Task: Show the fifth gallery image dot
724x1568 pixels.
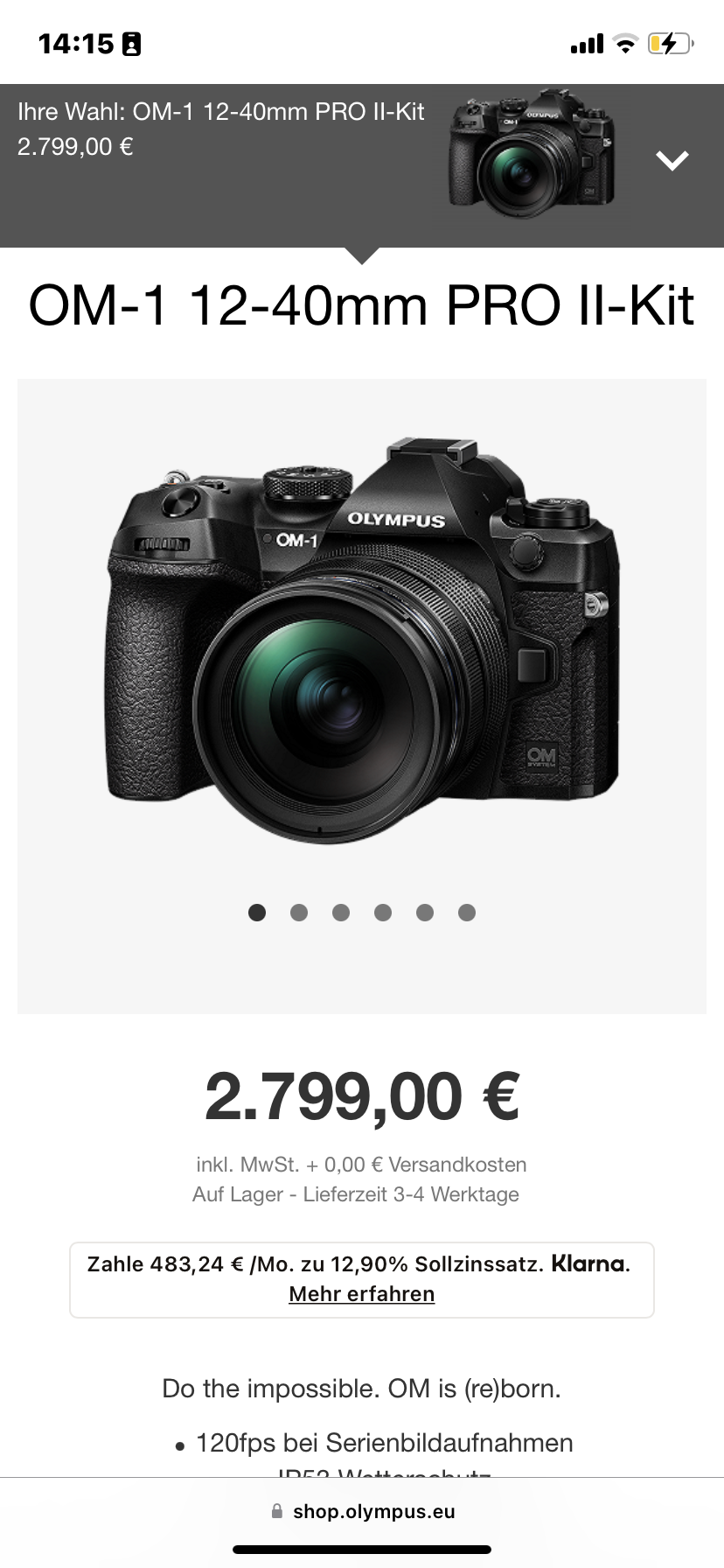Action: click(x=425, y=913)
